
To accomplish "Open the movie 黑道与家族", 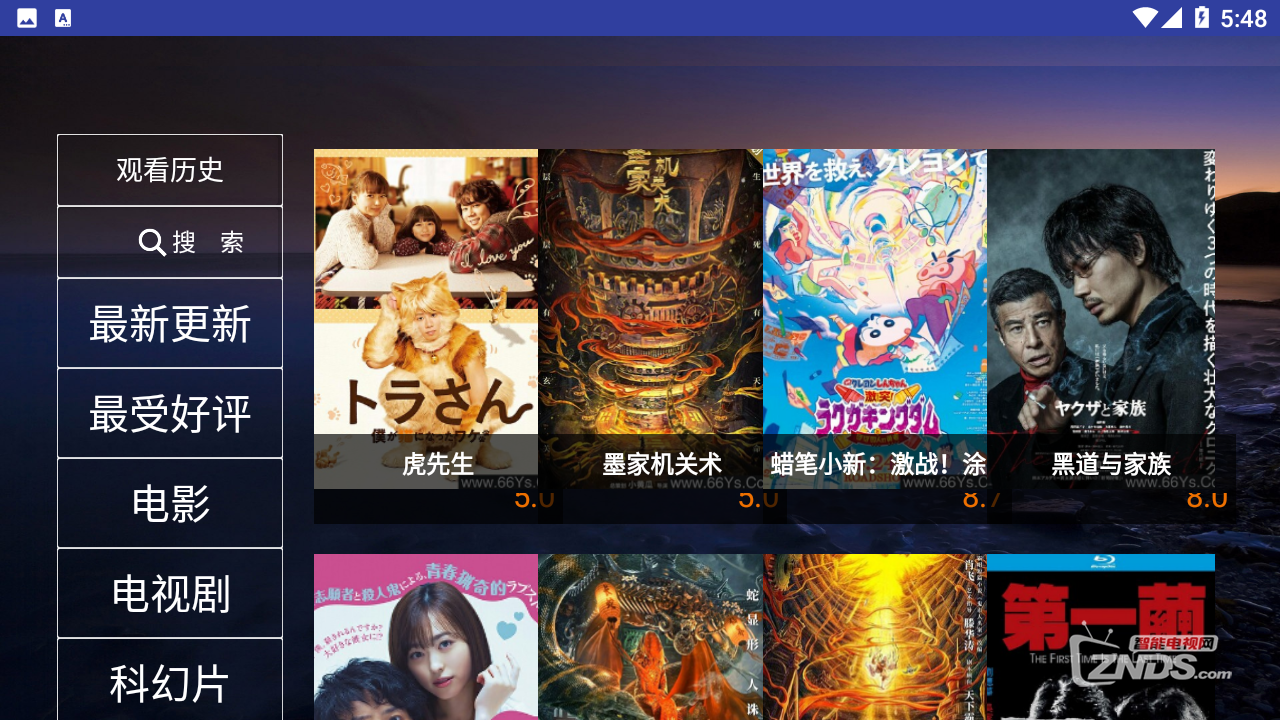I will point(1100,320).
